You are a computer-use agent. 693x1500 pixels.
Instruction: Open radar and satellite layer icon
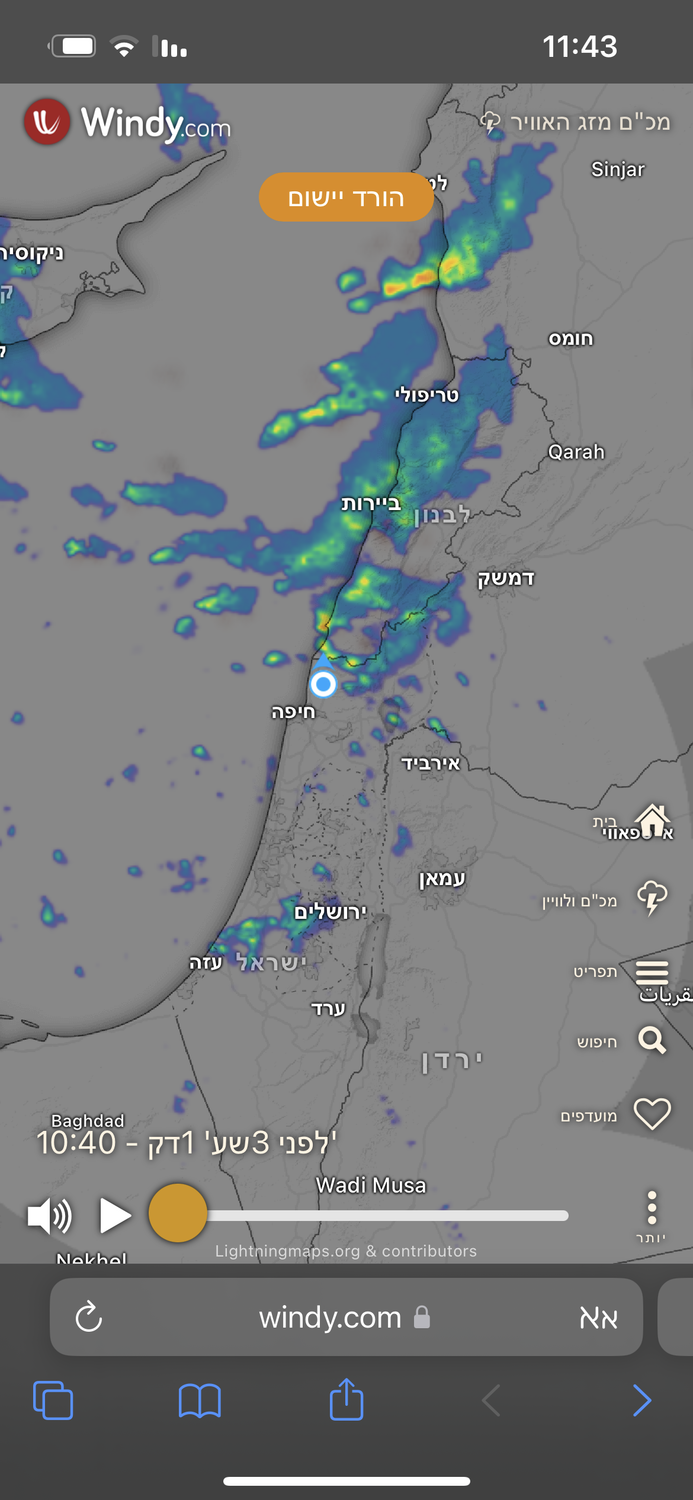click(652, 898)
